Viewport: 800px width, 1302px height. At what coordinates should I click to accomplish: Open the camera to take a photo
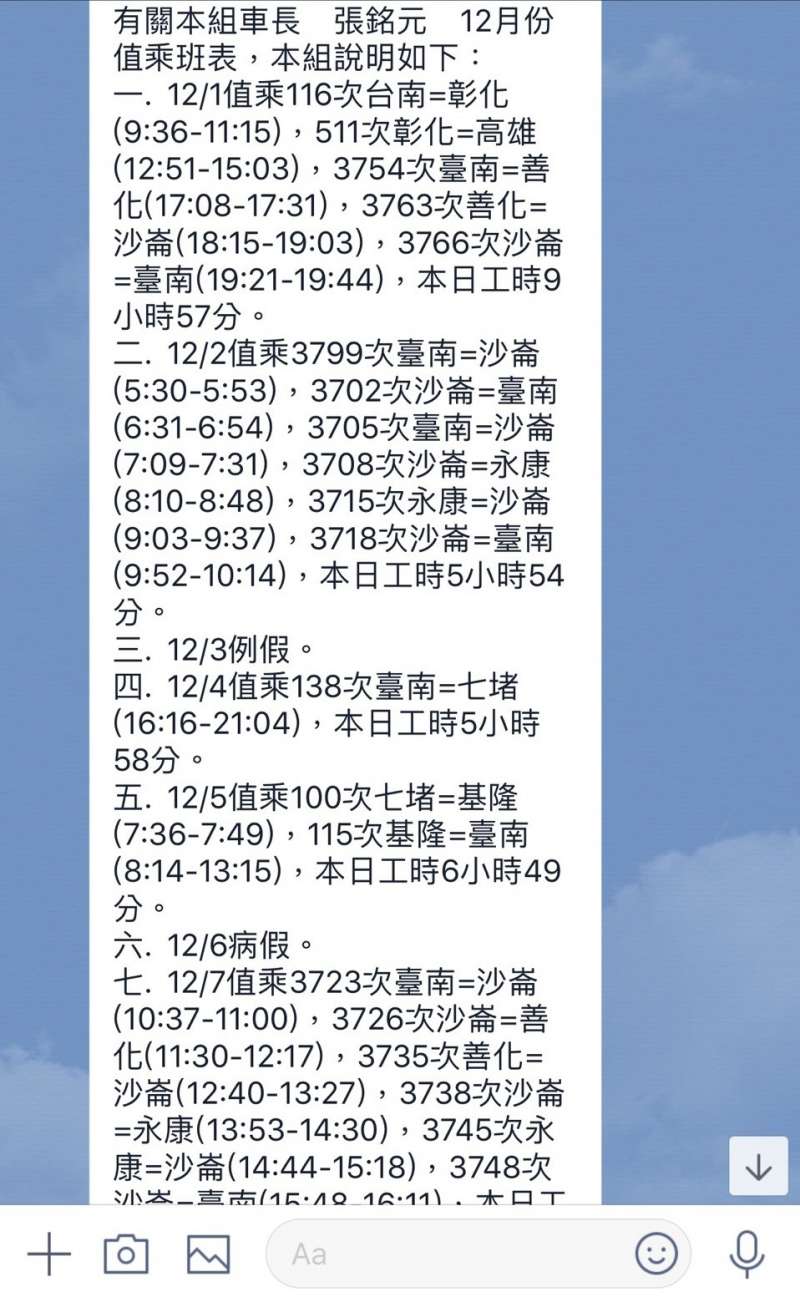pos(126,1254)
